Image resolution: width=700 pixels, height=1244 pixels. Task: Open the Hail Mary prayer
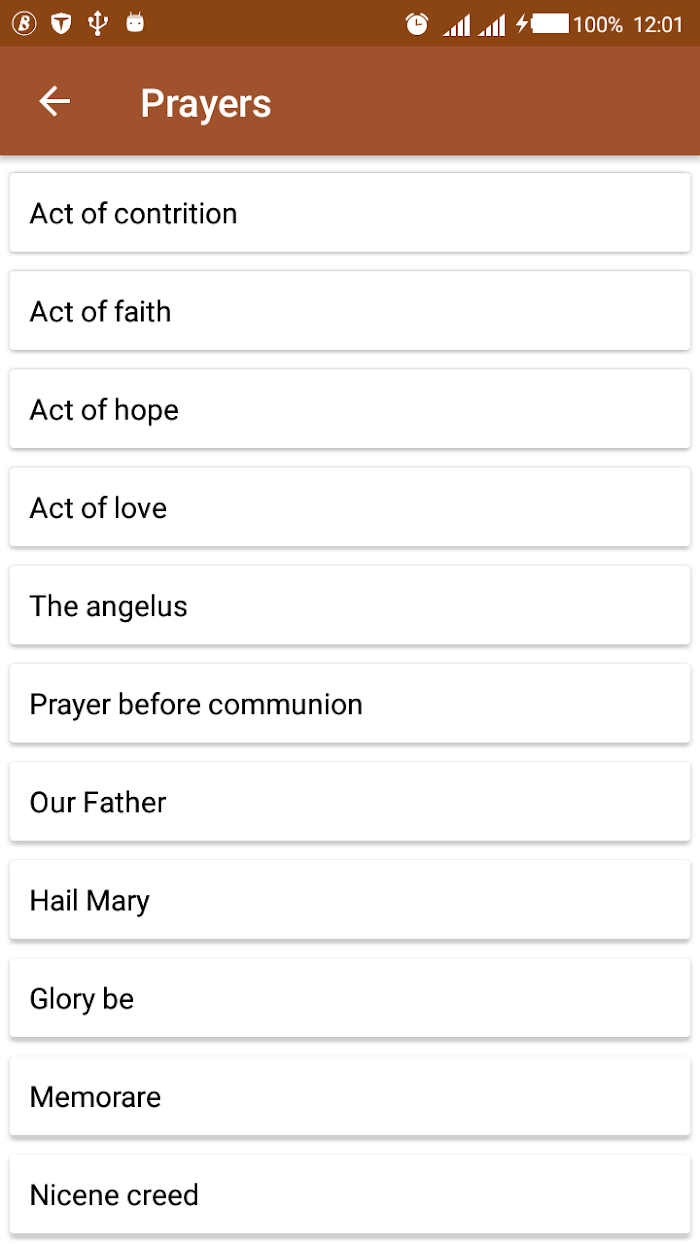[x=350, y=900]
